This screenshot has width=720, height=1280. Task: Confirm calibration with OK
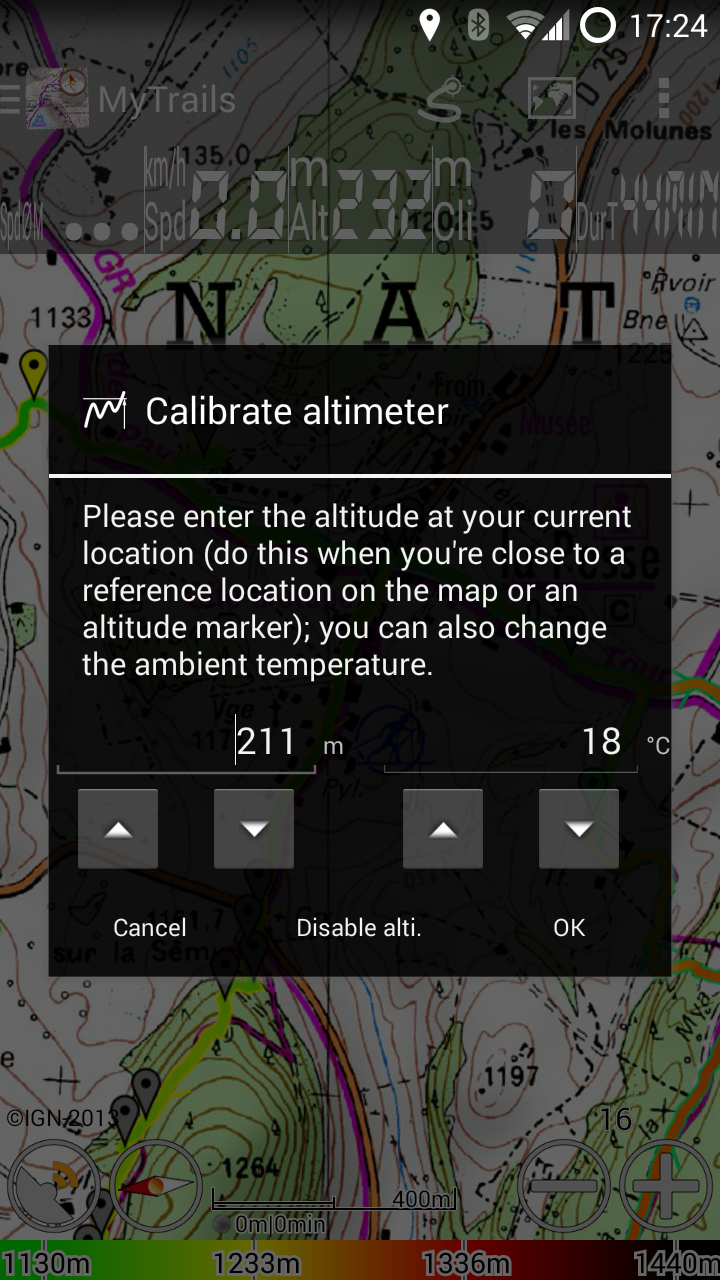click(x=569, y=928)
